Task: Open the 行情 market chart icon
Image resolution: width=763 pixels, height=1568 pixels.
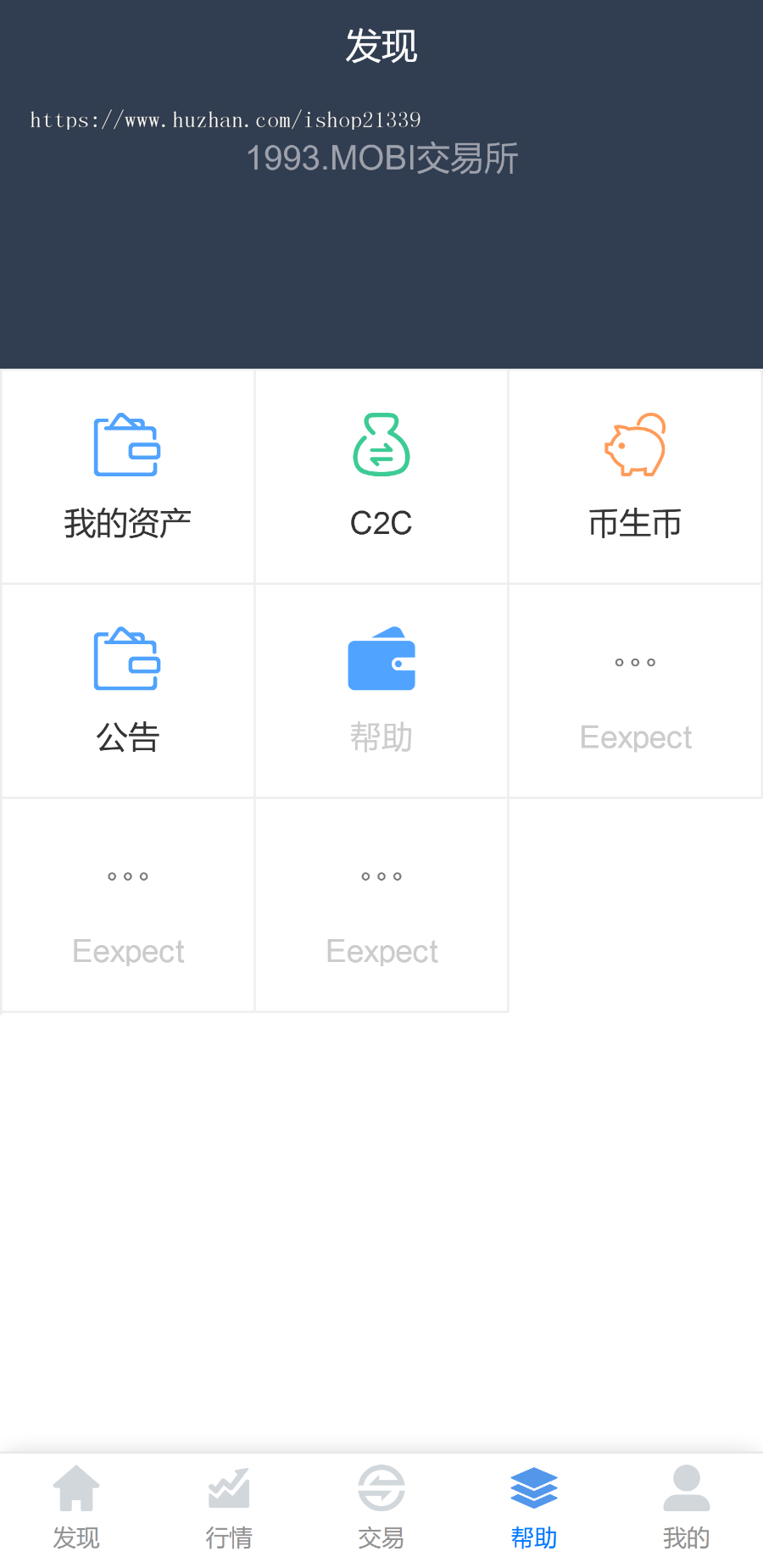Action: click(229, 1487)
